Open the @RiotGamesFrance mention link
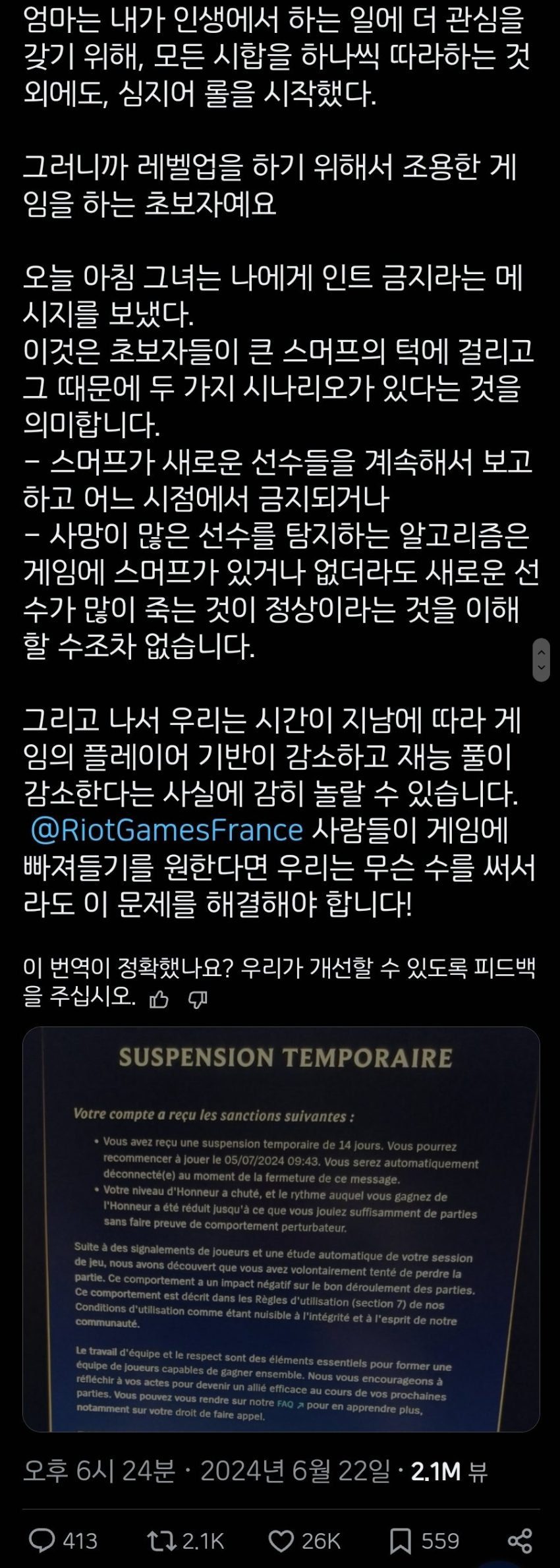Viewport: 560px width, 1568px height. click(167, 830)
